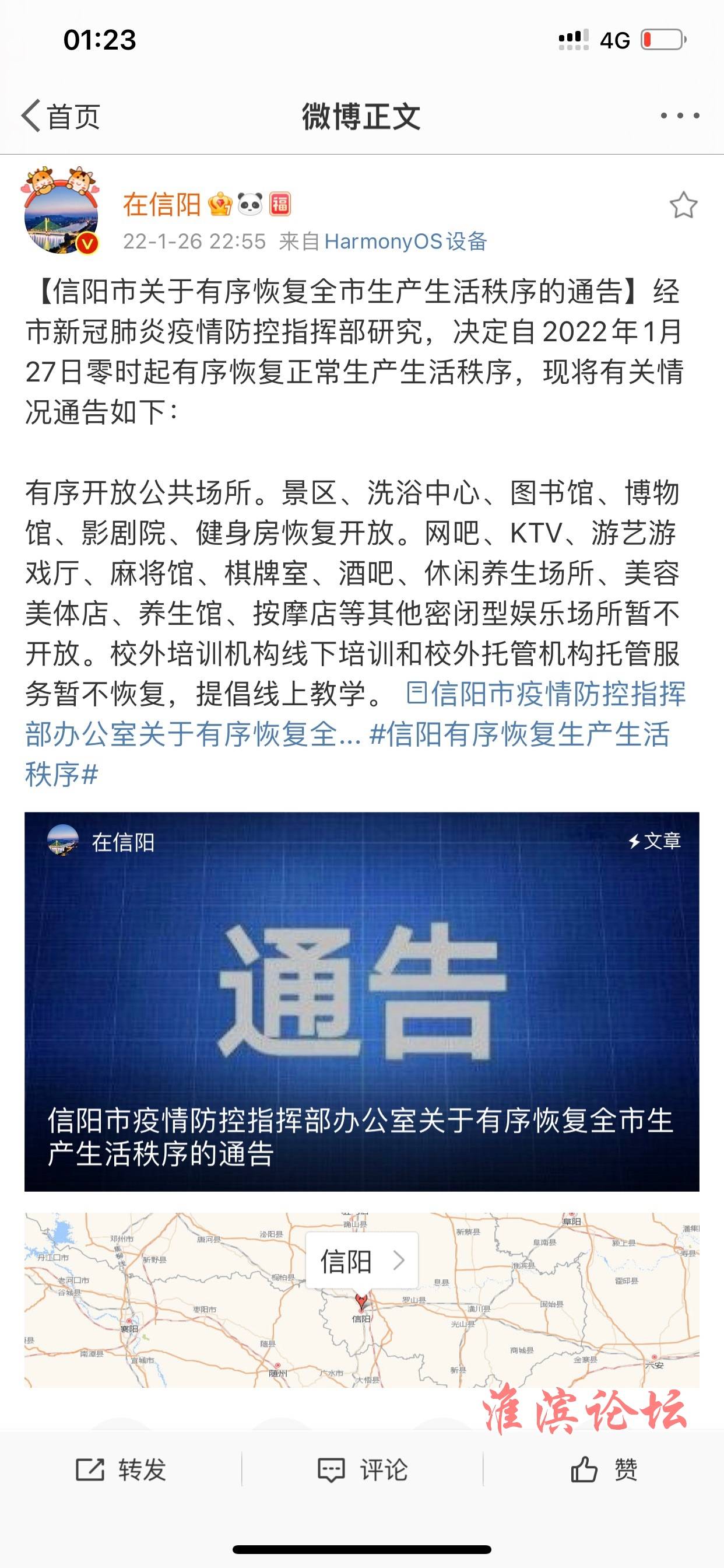Open the 在信阳 username link
This screenshot has height=1568, width=724.
click(162, 205)
